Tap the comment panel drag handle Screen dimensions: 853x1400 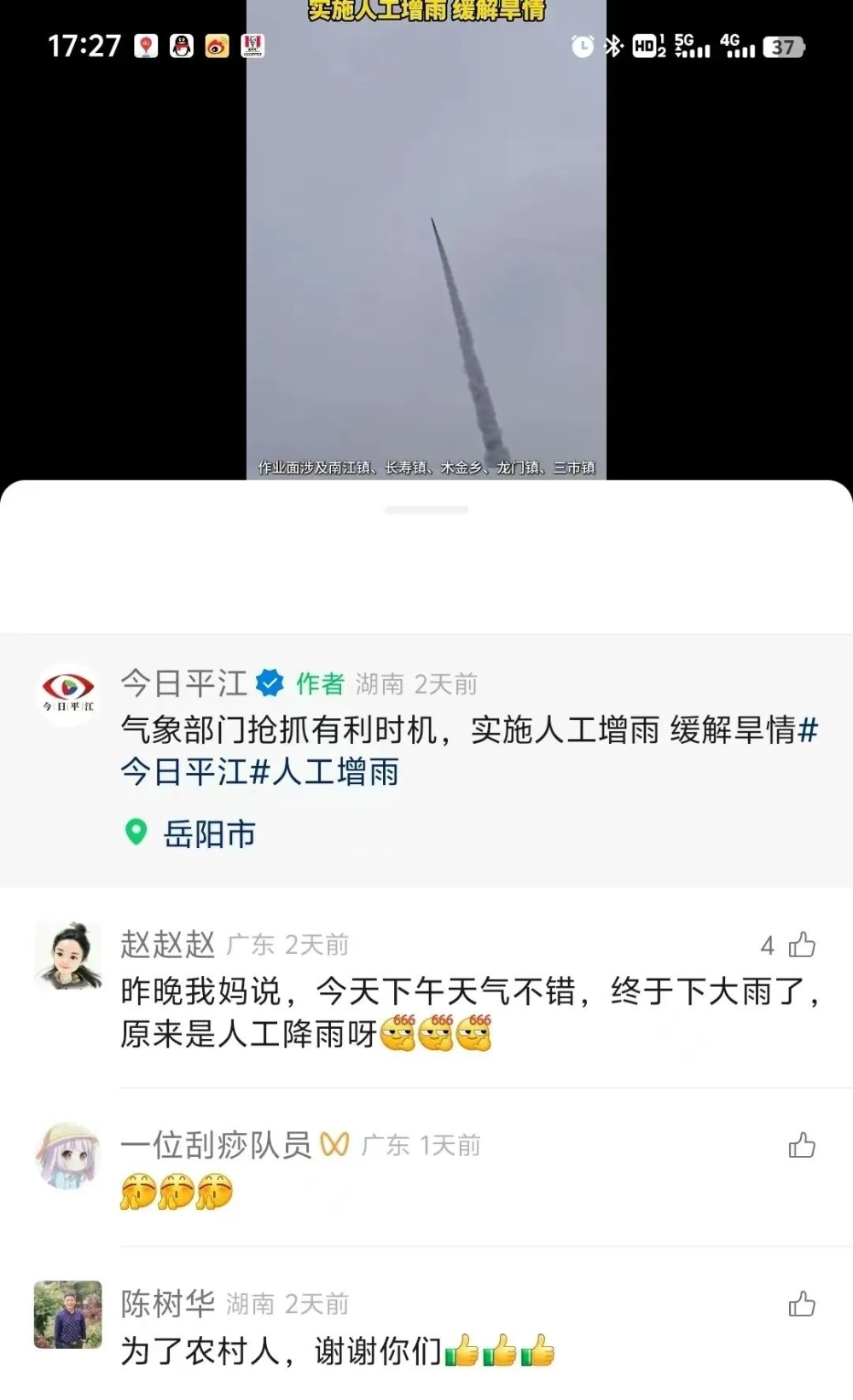point(426,510)
